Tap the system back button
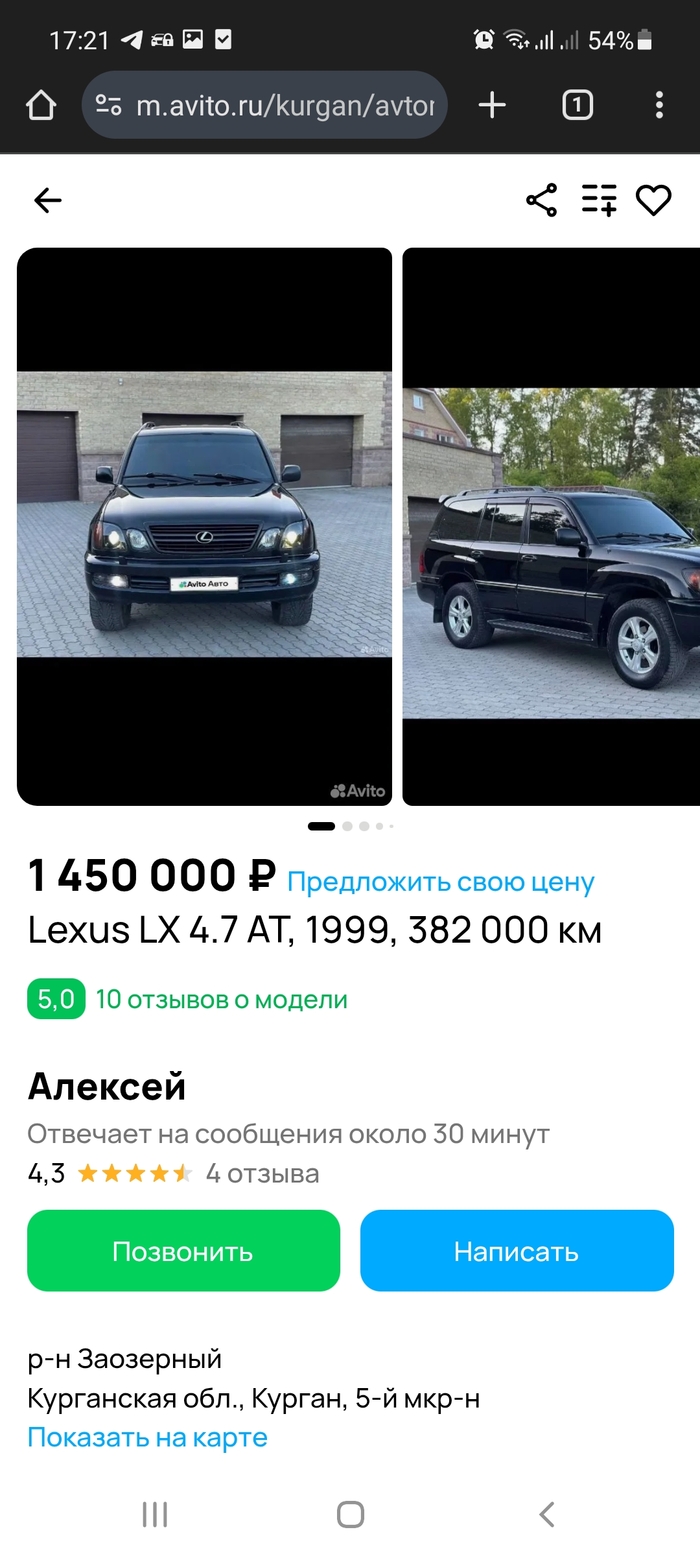This screenshot has width=700, height=1556. (x=546, y=1514)
